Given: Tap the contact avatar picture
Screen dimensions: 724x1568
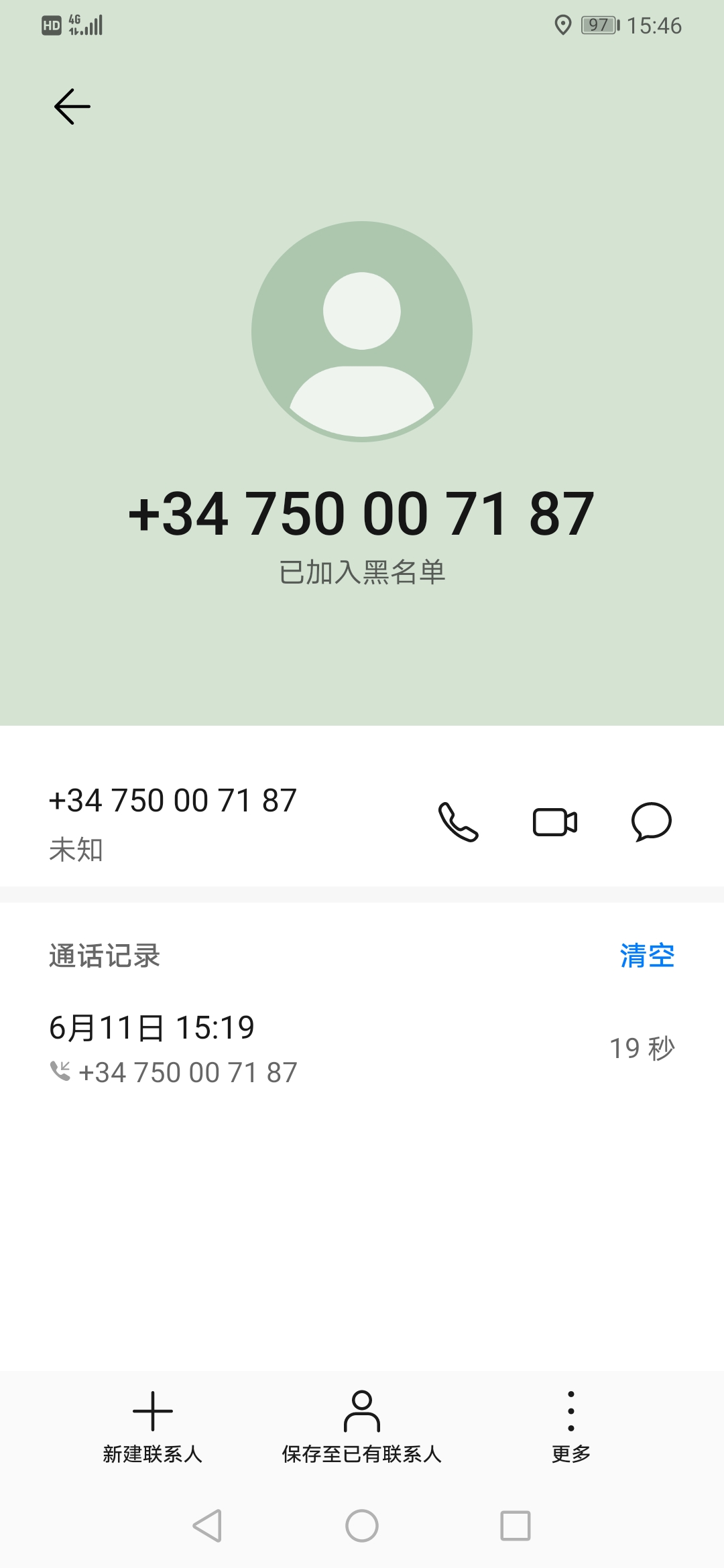Looking at the screenshot, I should click(x=362, y=332).
